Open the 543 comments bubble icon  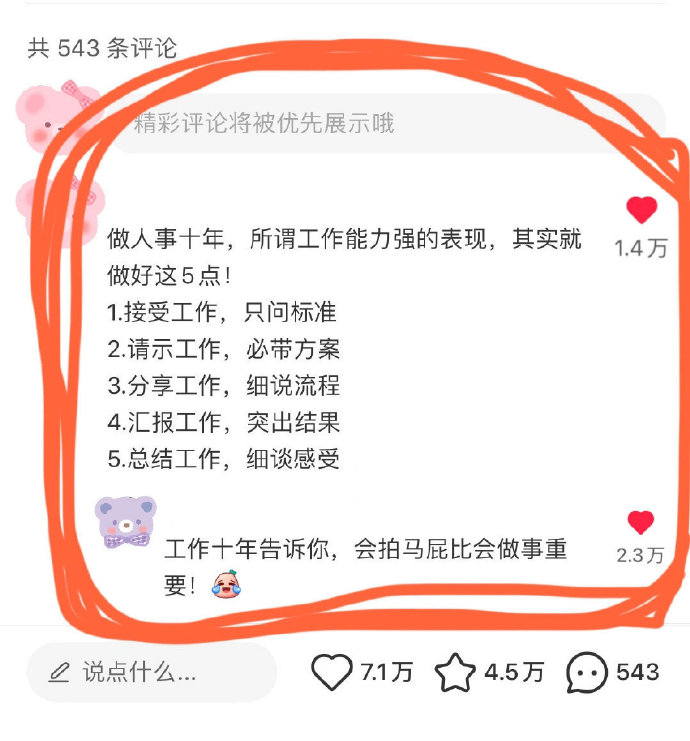[586, 672]
